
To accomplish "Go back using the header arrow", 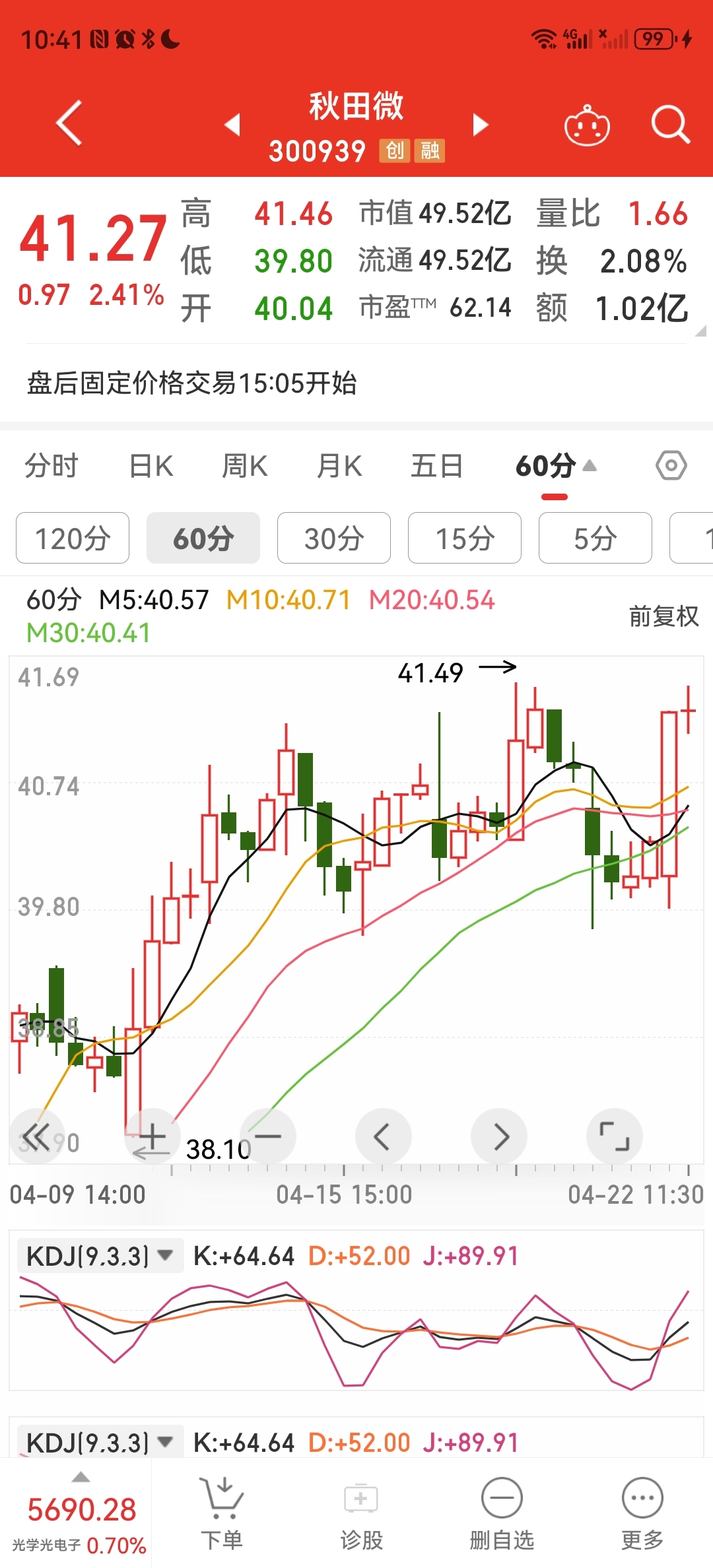I will coord(69,123).
